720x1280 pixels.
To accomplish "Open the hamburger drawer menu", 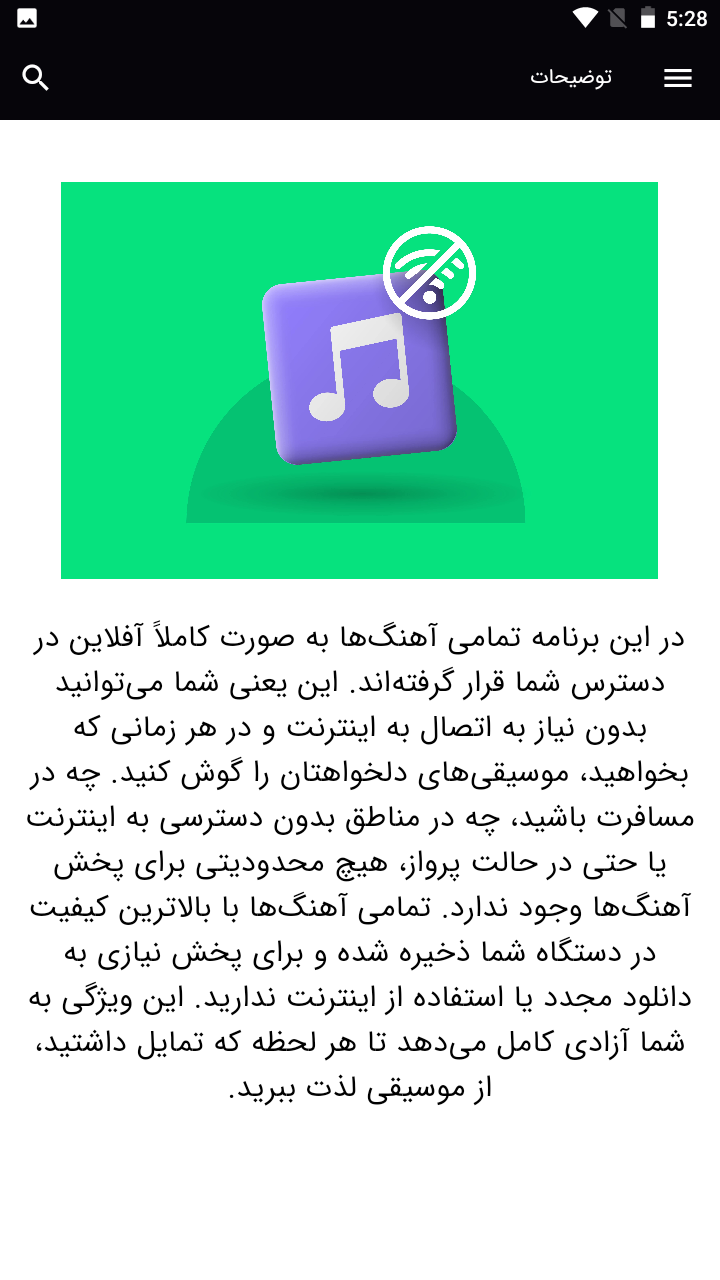I will pos(678,78).
